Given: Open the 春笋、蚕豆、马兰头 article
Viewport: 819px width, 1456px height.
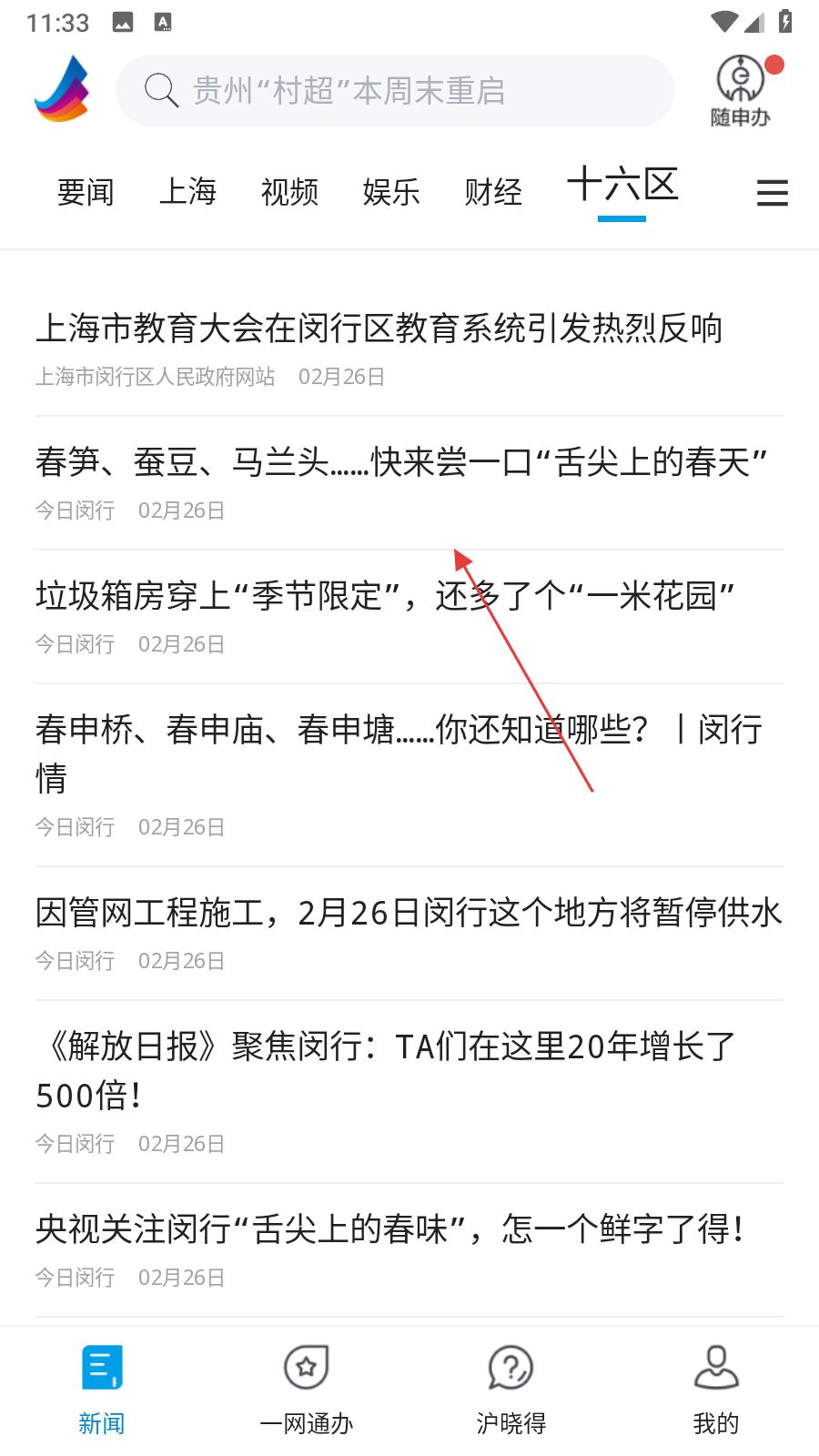Looking at the screenshot, I should (409, 483).
